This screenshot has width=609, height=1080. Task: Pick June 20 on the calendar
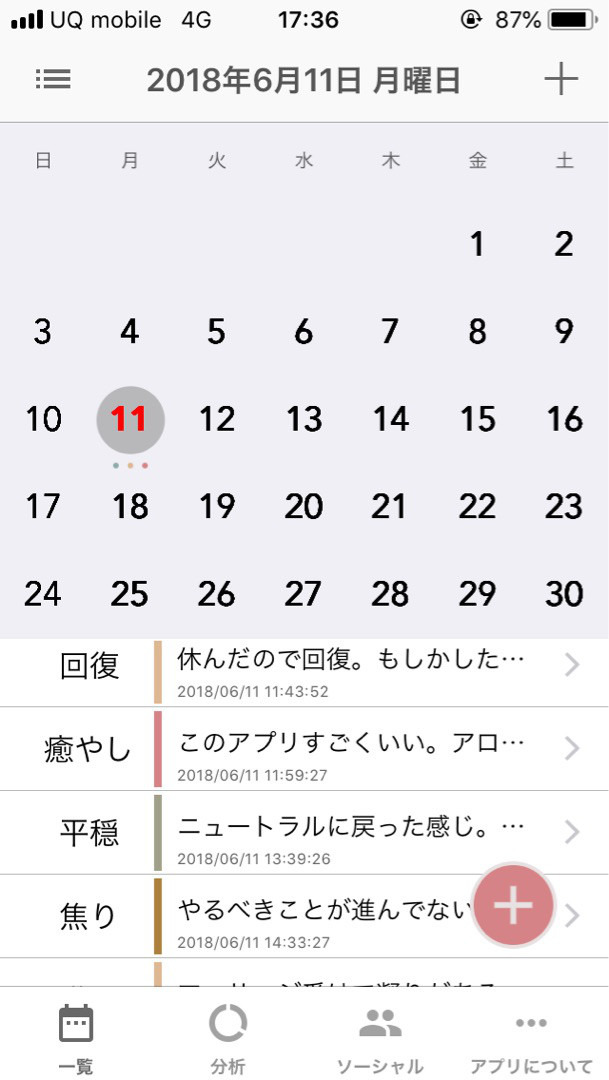click(x=303, y=507)
